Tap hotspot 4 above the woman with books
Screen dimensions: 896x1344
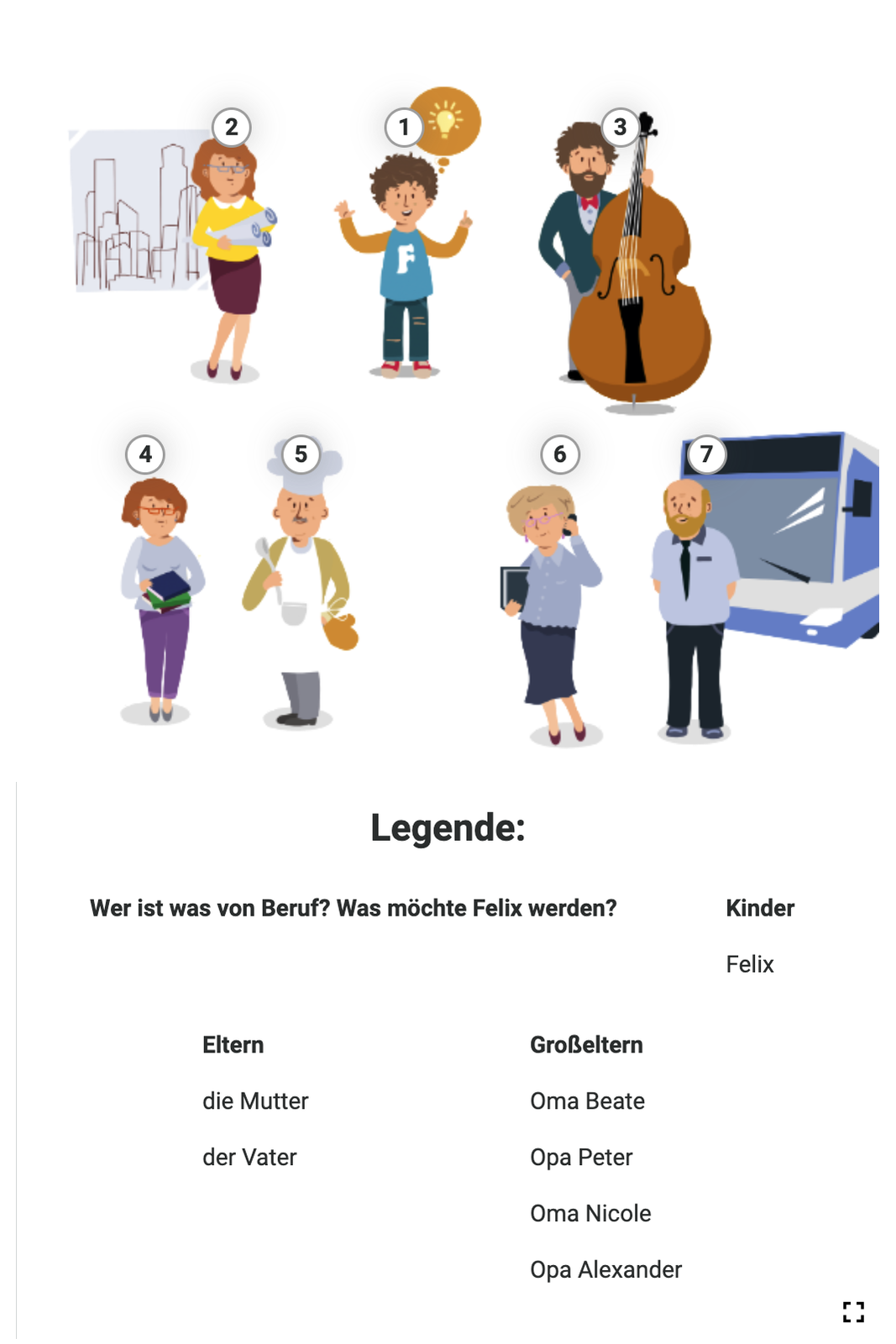[x=145, y=454]
